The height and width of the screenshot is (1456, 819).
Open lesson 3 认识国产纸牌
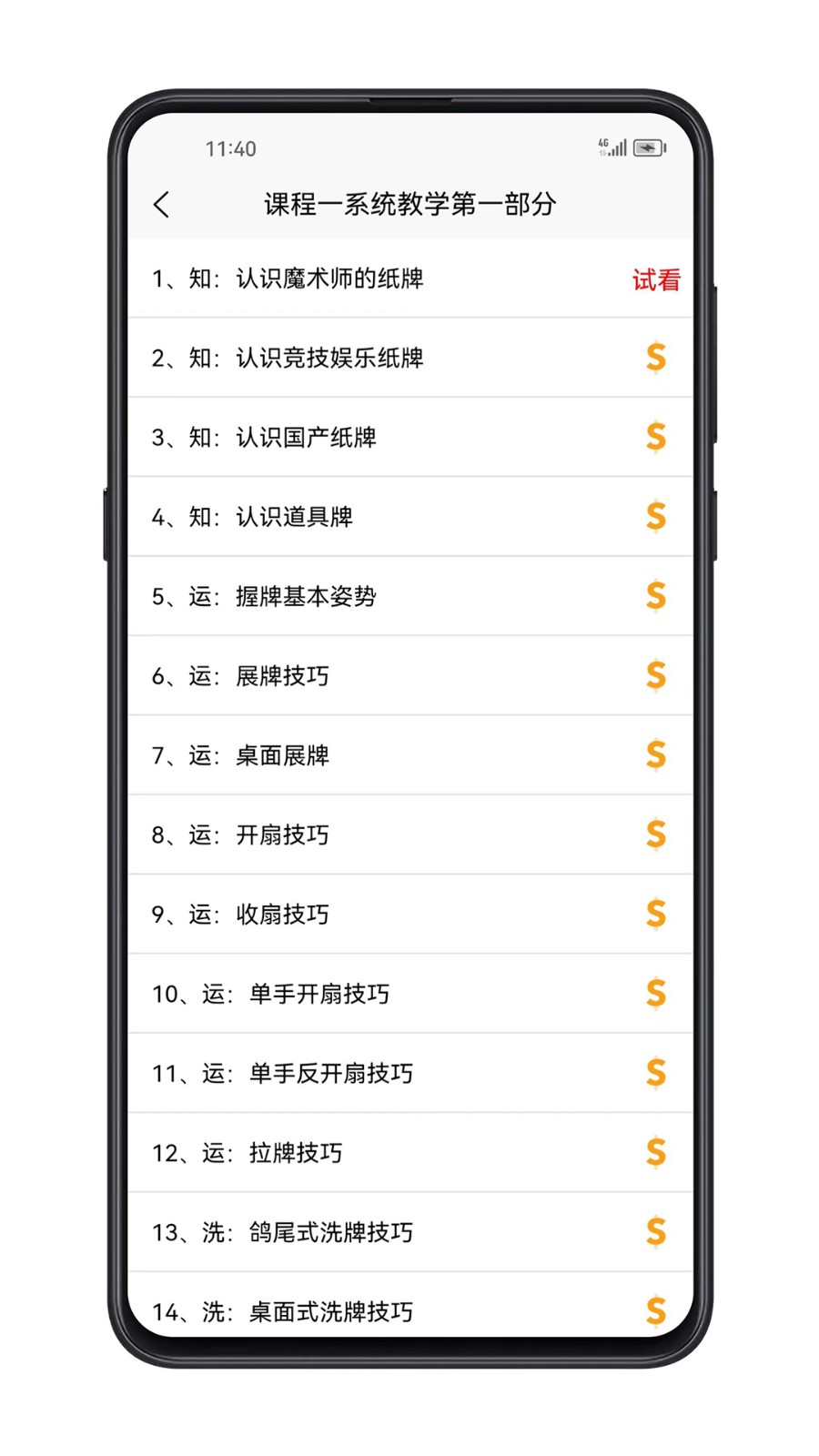(x=264, y=438)
